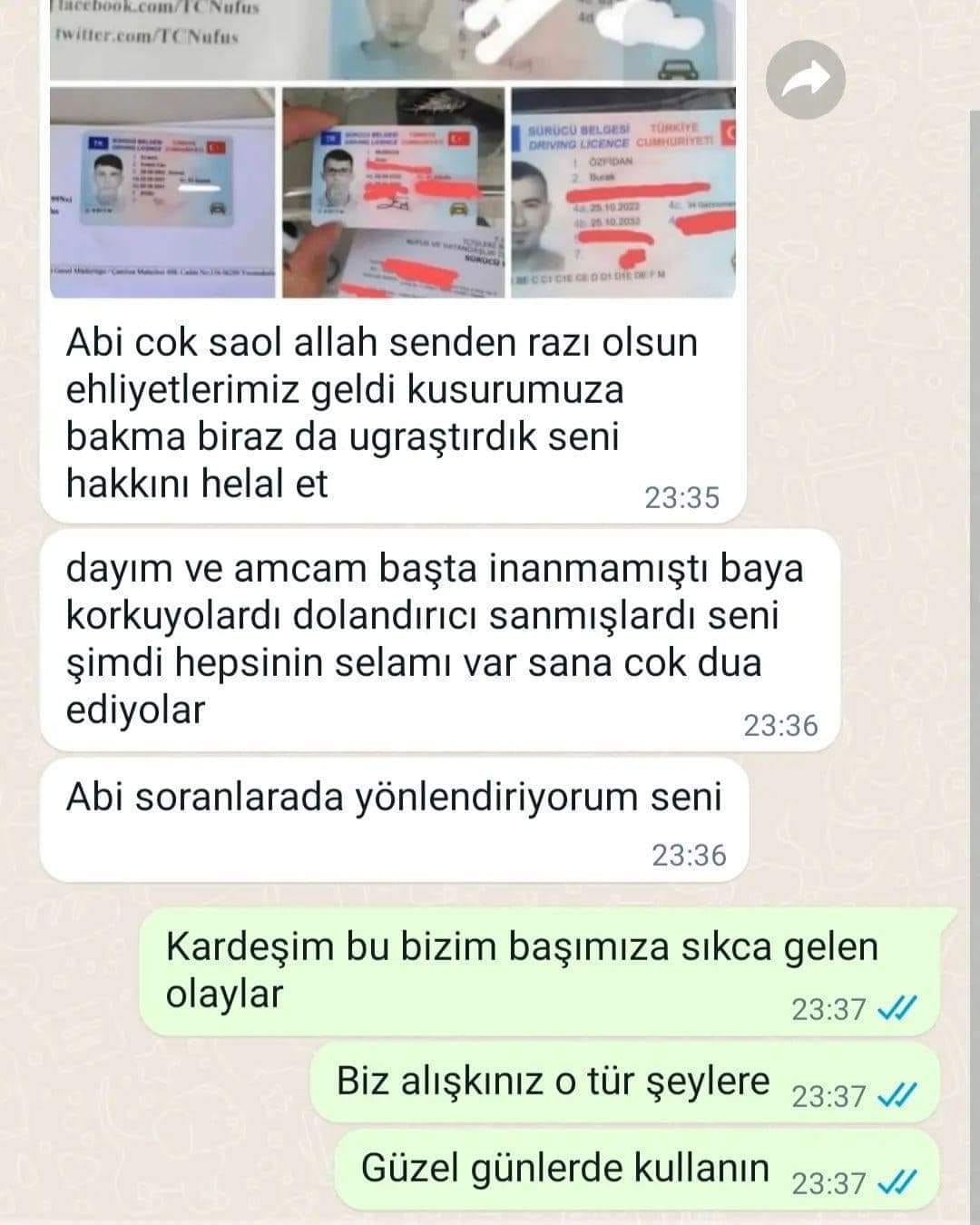Viewport: 980px width, 1225px height.
Task: Open the driving licences photo attachment
Action: click(x=392, y=191)
